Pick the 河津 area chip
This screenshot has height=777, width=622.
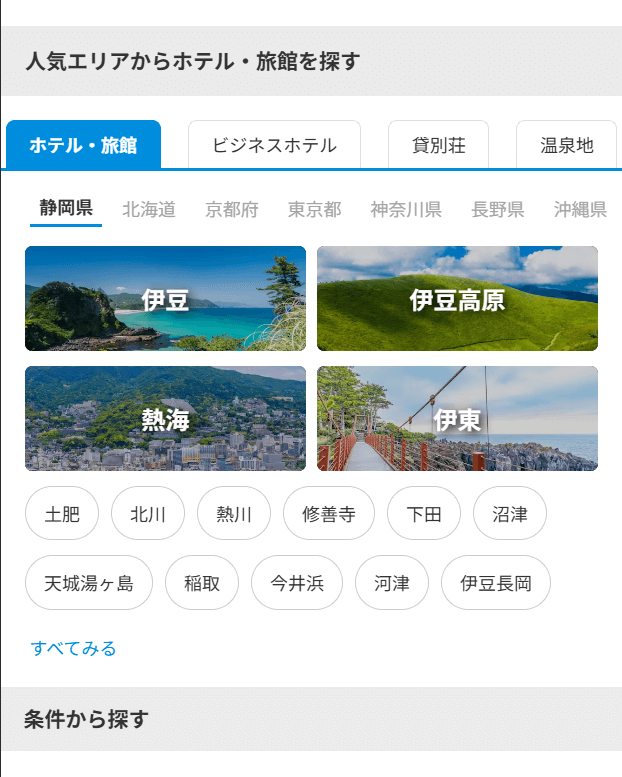coord(392,583)
